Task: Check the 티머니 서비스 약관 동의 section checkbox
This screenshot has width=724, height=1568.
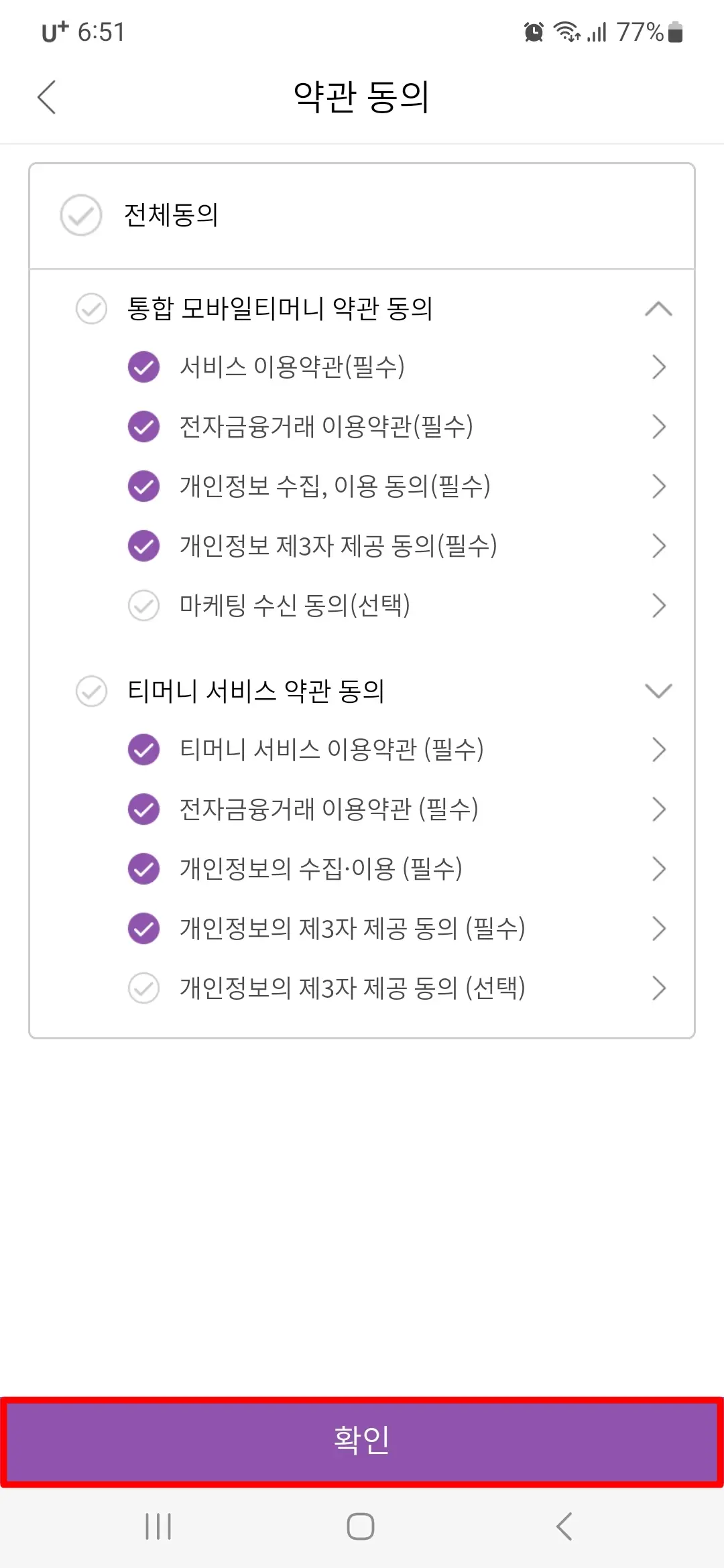Action: click(91, 690)
